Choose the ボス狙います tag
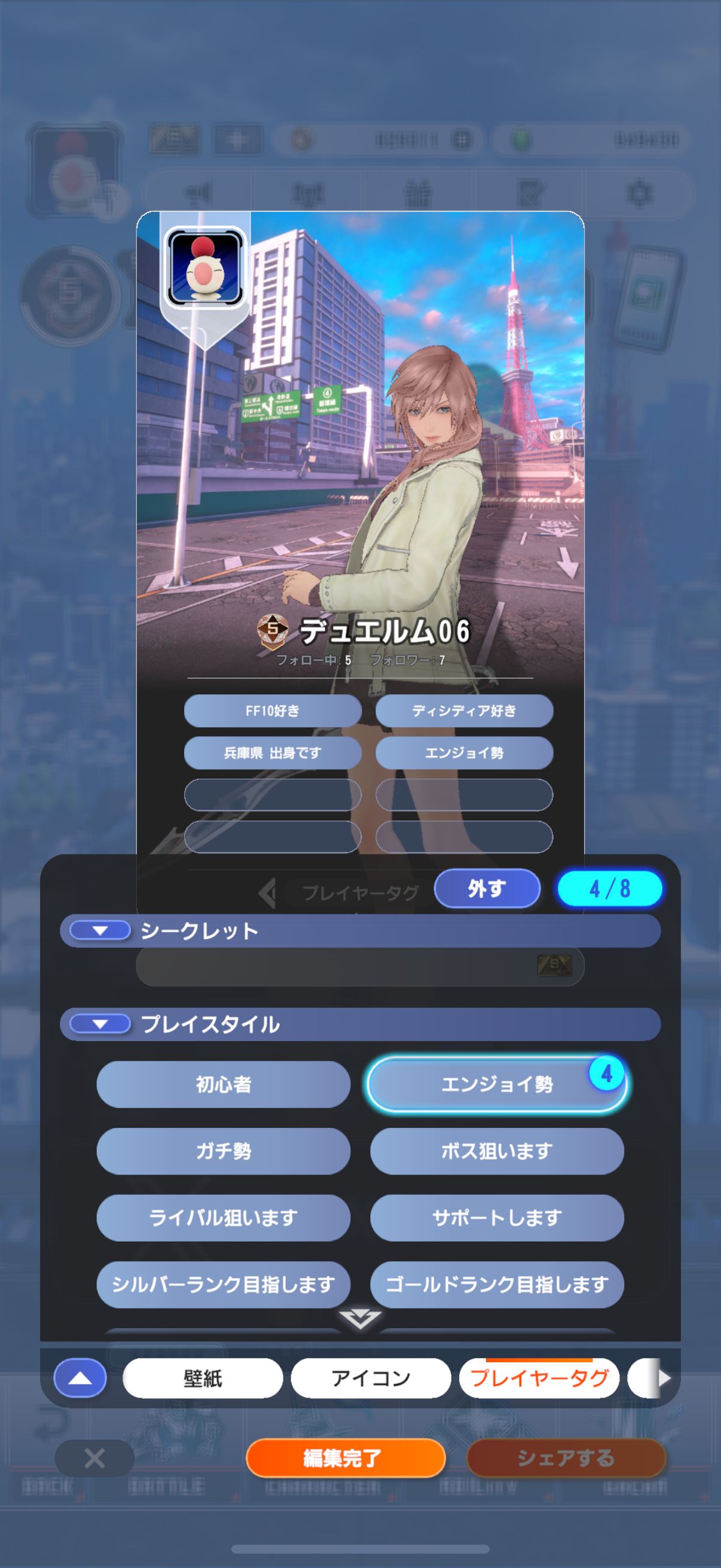Image resolution: width=721 pixels, height=1568 pixels. coord(496,1151)
